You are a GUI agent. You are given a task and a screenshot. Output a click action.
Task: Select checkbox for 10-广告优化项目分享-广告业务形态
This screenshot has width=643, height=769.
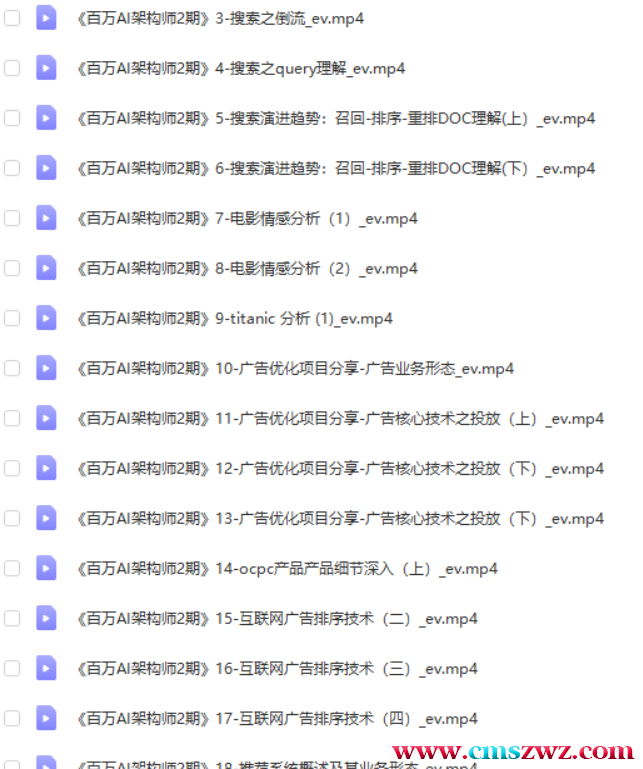pos(12,368)
